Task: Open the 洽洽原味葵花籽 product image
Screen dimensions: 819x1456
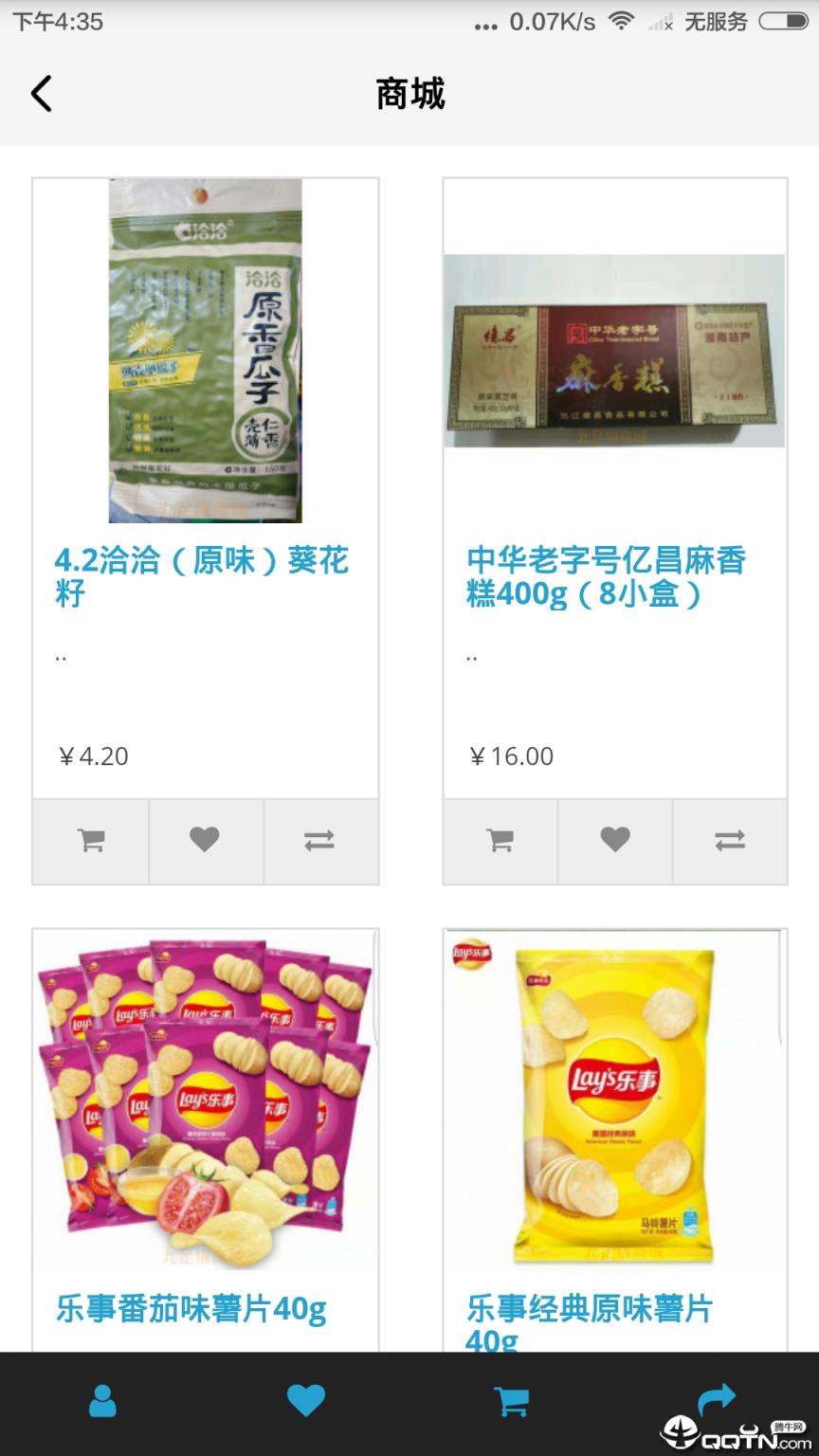Action: [205, 351]
